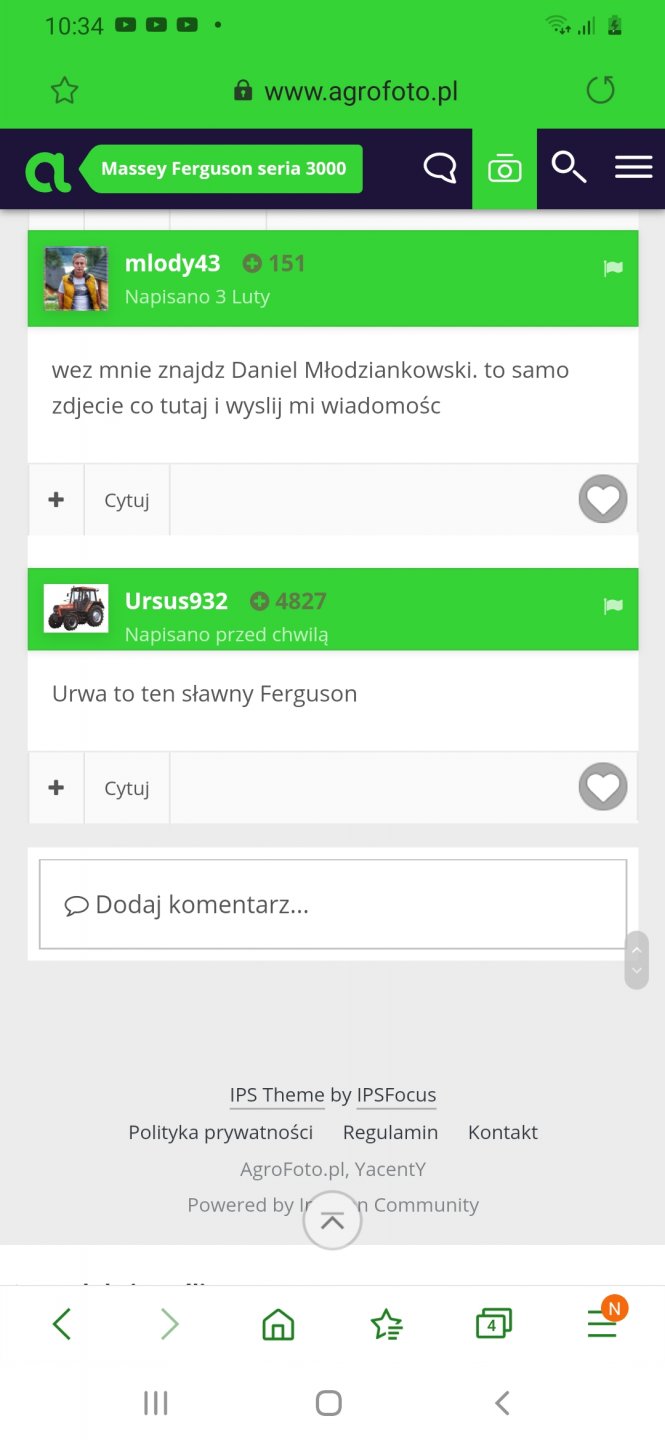This screenshot has width=665, height=1440.
Task: Open the forum chat bubble icon
Action: click(440, 168)
